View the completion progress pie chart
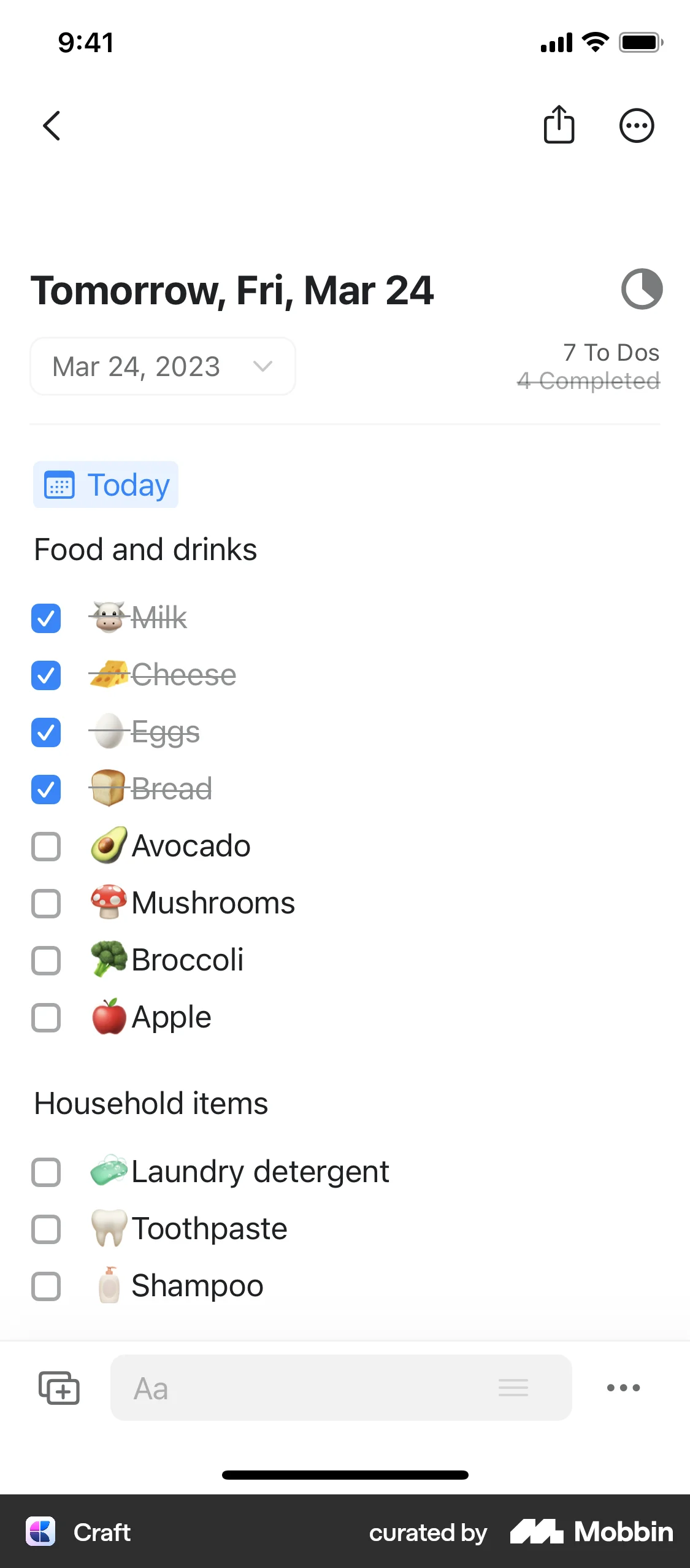This screenshot has height=1568, width=690. tap(640, 288)
